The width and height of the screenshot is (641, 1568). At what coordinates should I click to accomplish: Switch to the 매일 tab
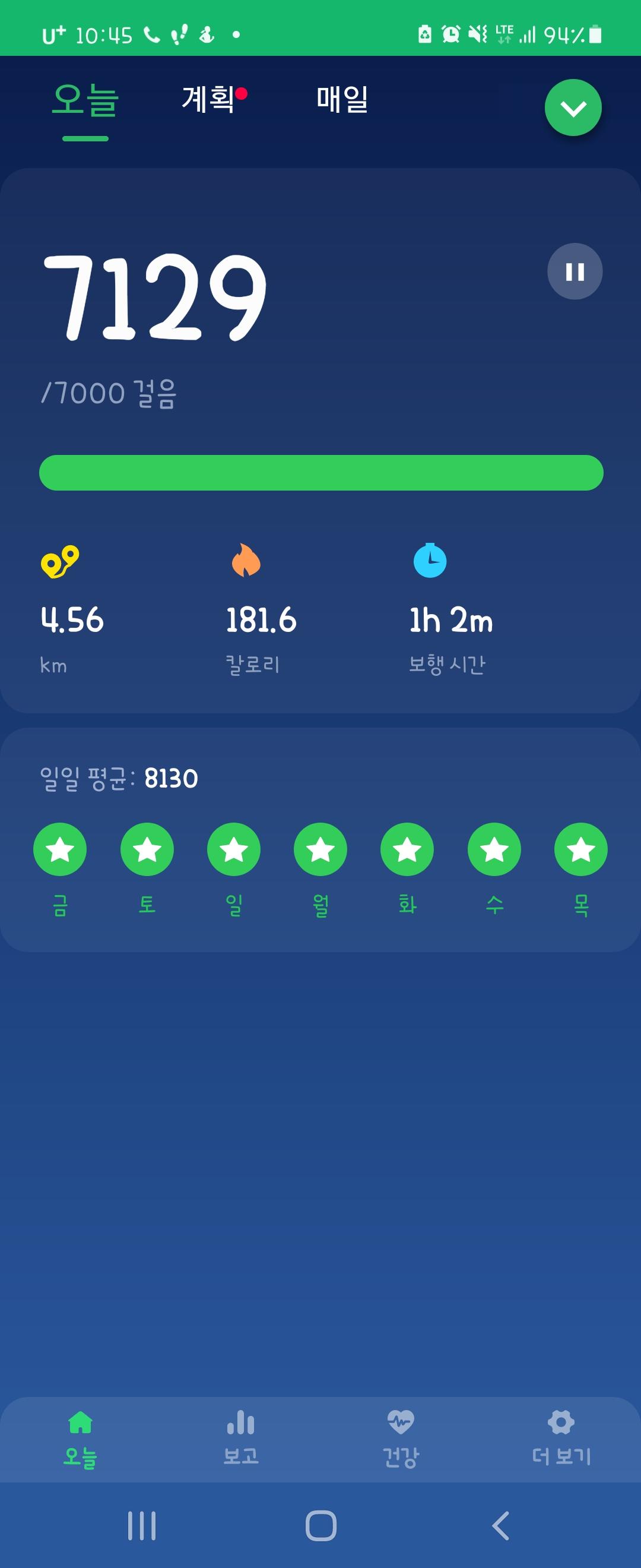(x=342, y=99)
